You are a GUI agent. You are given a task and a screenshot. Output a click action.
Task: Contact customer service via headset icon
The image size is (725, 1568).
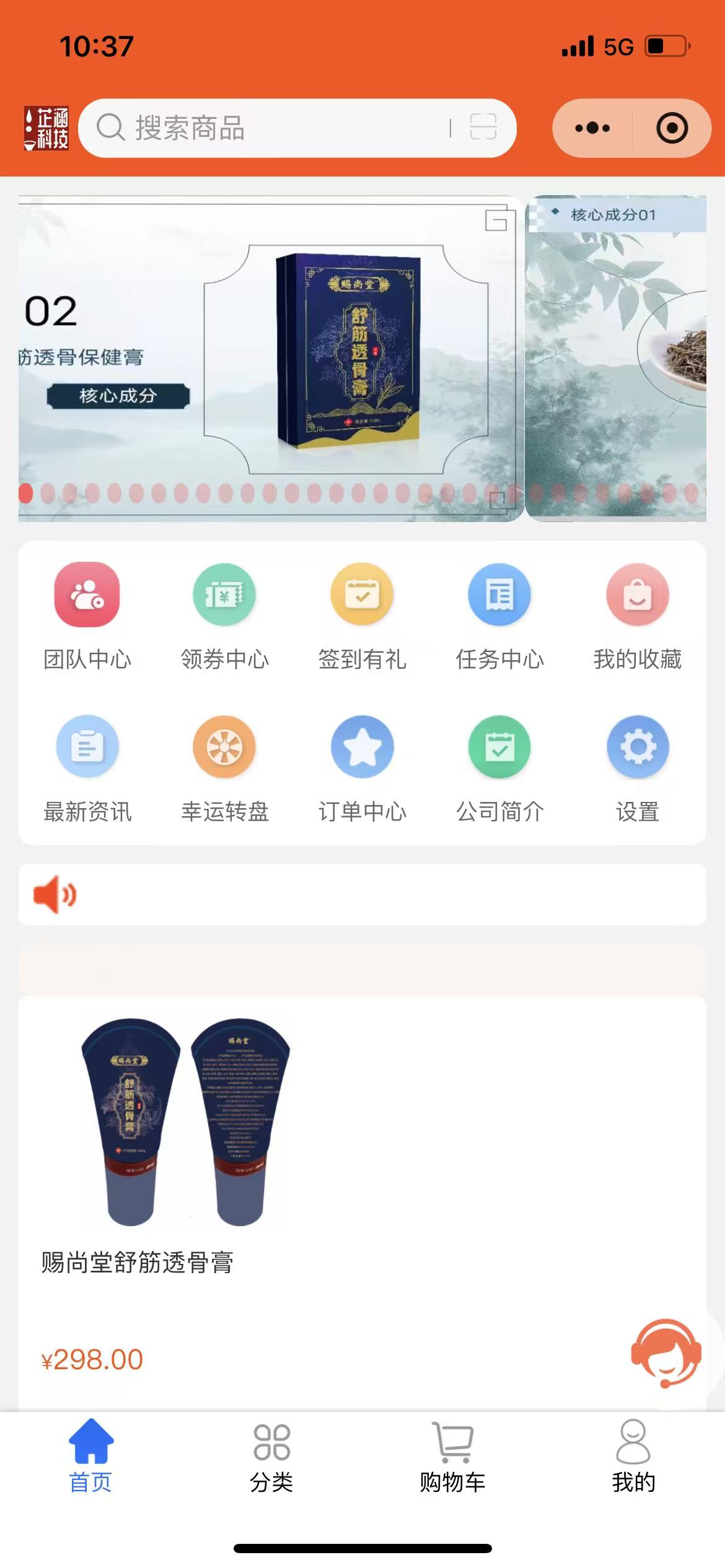click(666, 1353)
